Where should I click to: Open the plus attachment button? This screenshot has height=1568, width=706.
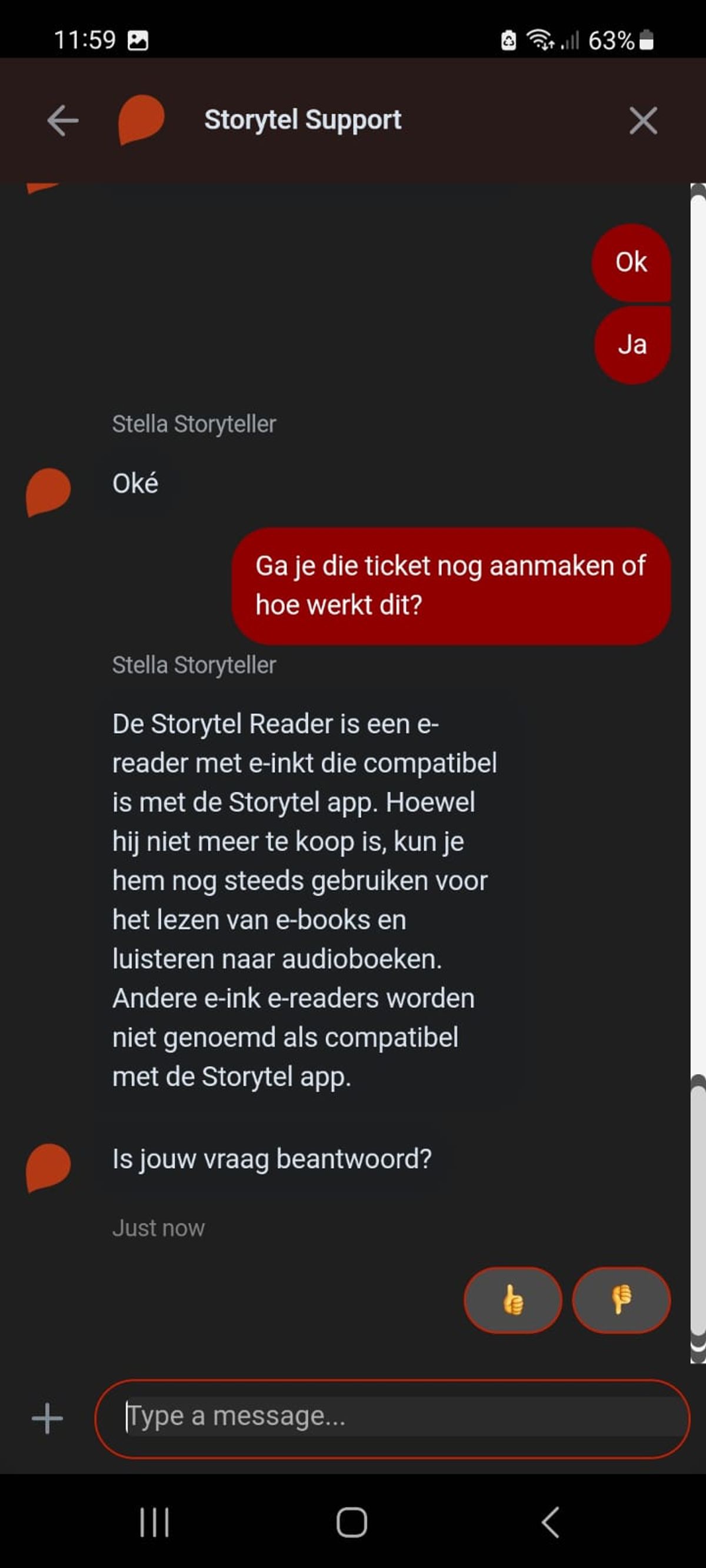pyautogui.click(x=47, y=1418)
